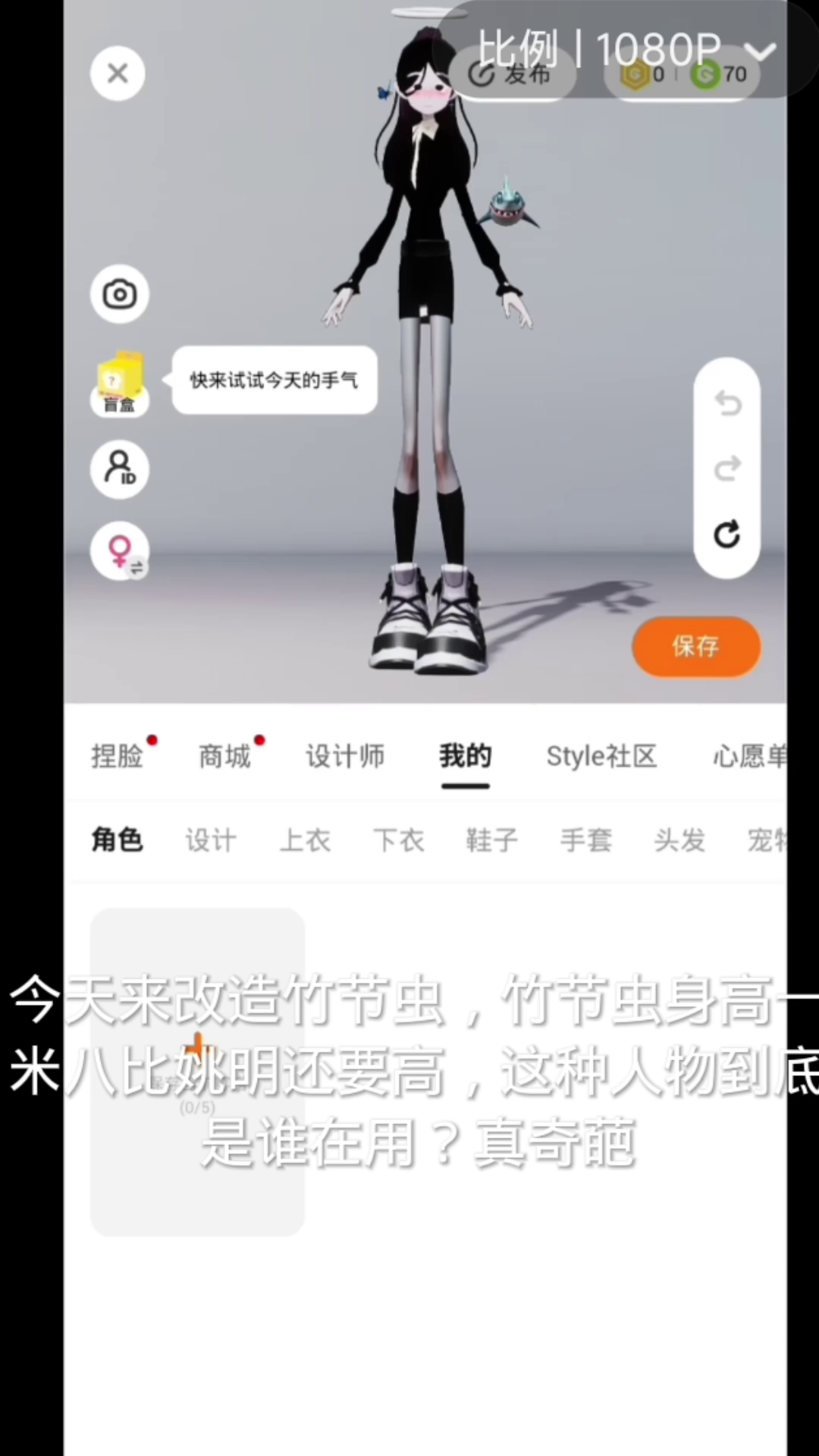This screenshot has height=1456, width=819.
Task: Redo the last change
Action: [x=727, y=469]
